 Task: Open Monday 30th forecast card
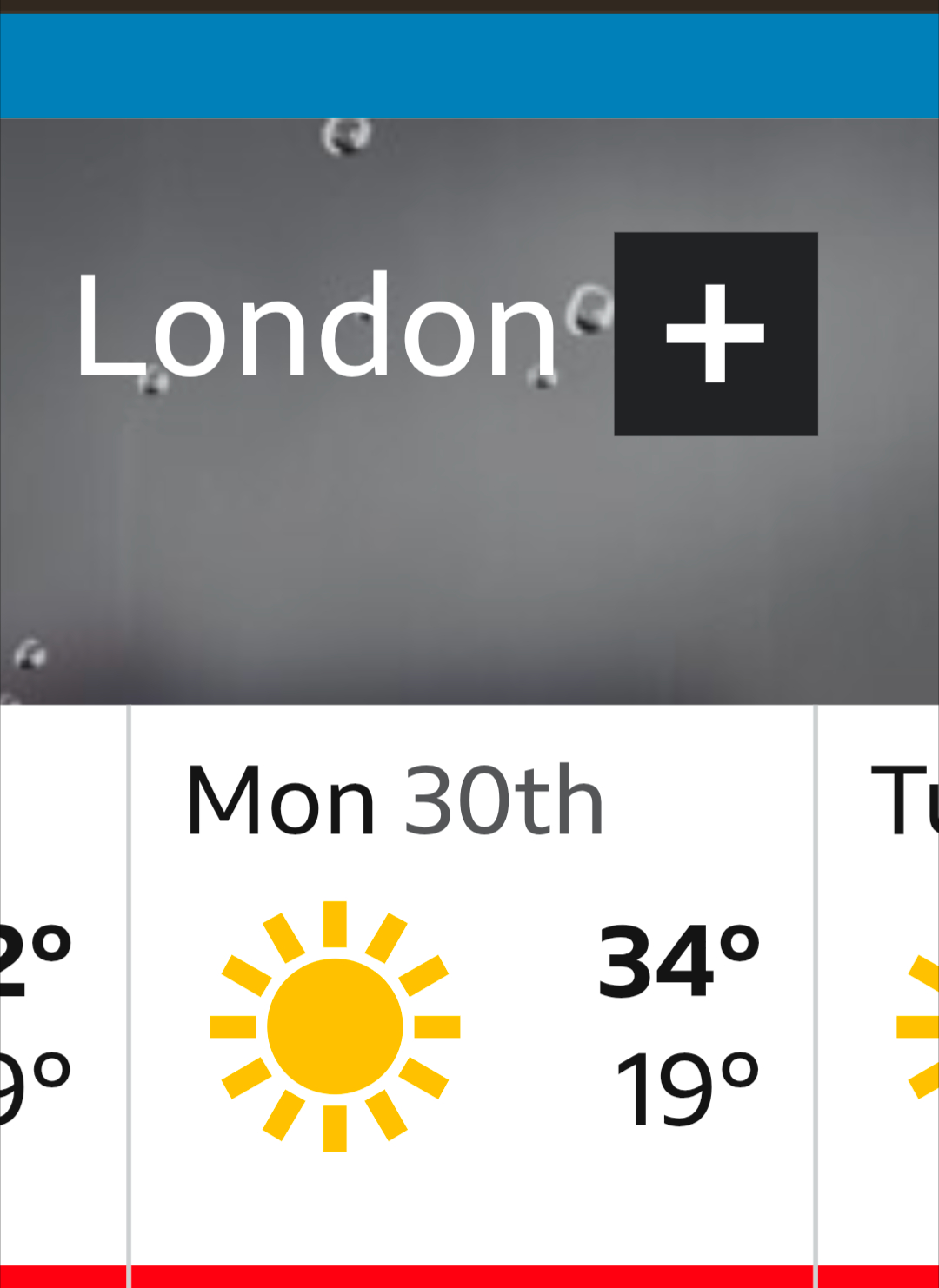pyautogui.click(x=472, y=982)
